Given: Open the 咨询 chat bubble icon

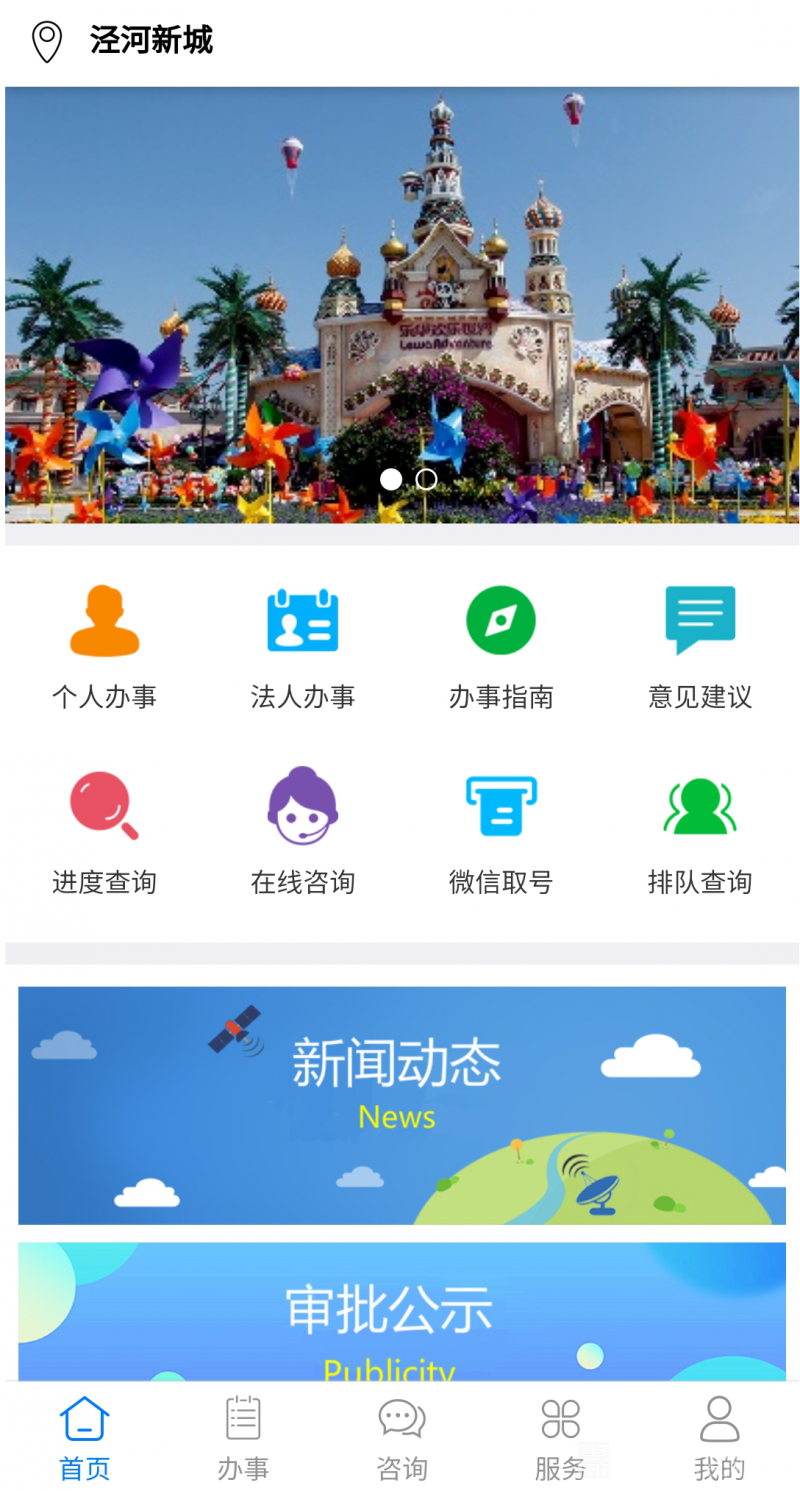Looking at the screenshot, I should pos(401,1416).
